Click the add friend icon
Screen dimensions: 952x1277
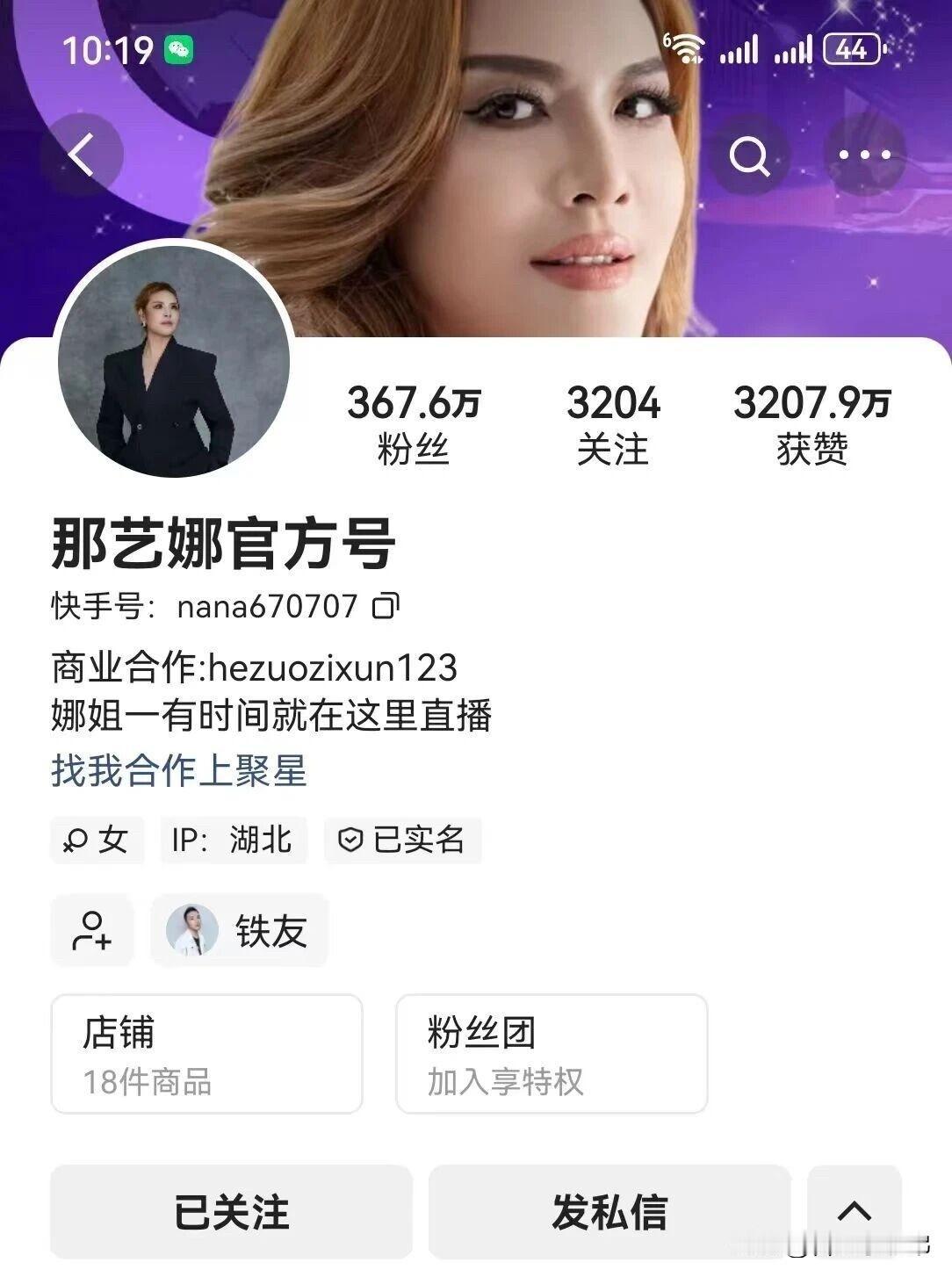91,931
